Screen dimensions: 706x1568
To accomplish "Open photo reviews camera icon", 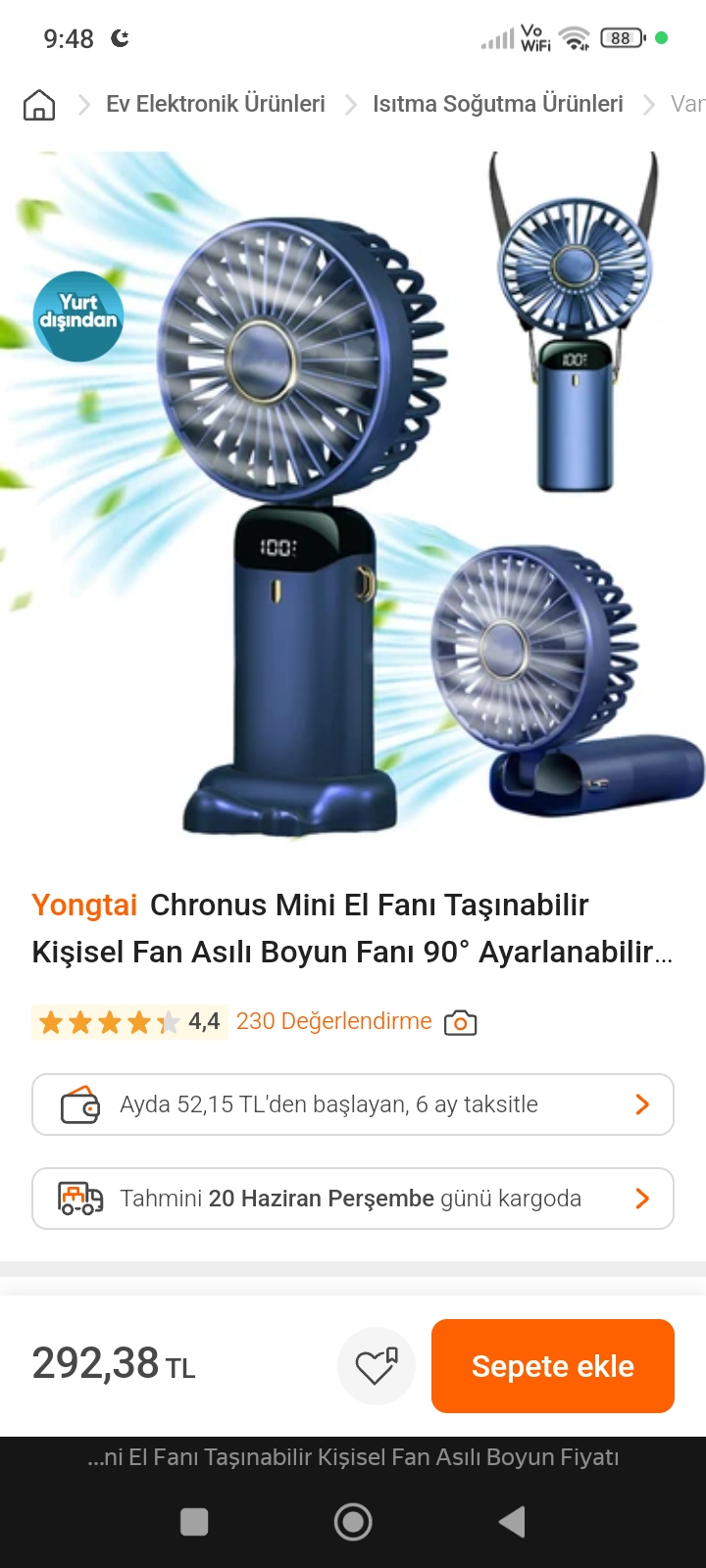I will 460,1023.
